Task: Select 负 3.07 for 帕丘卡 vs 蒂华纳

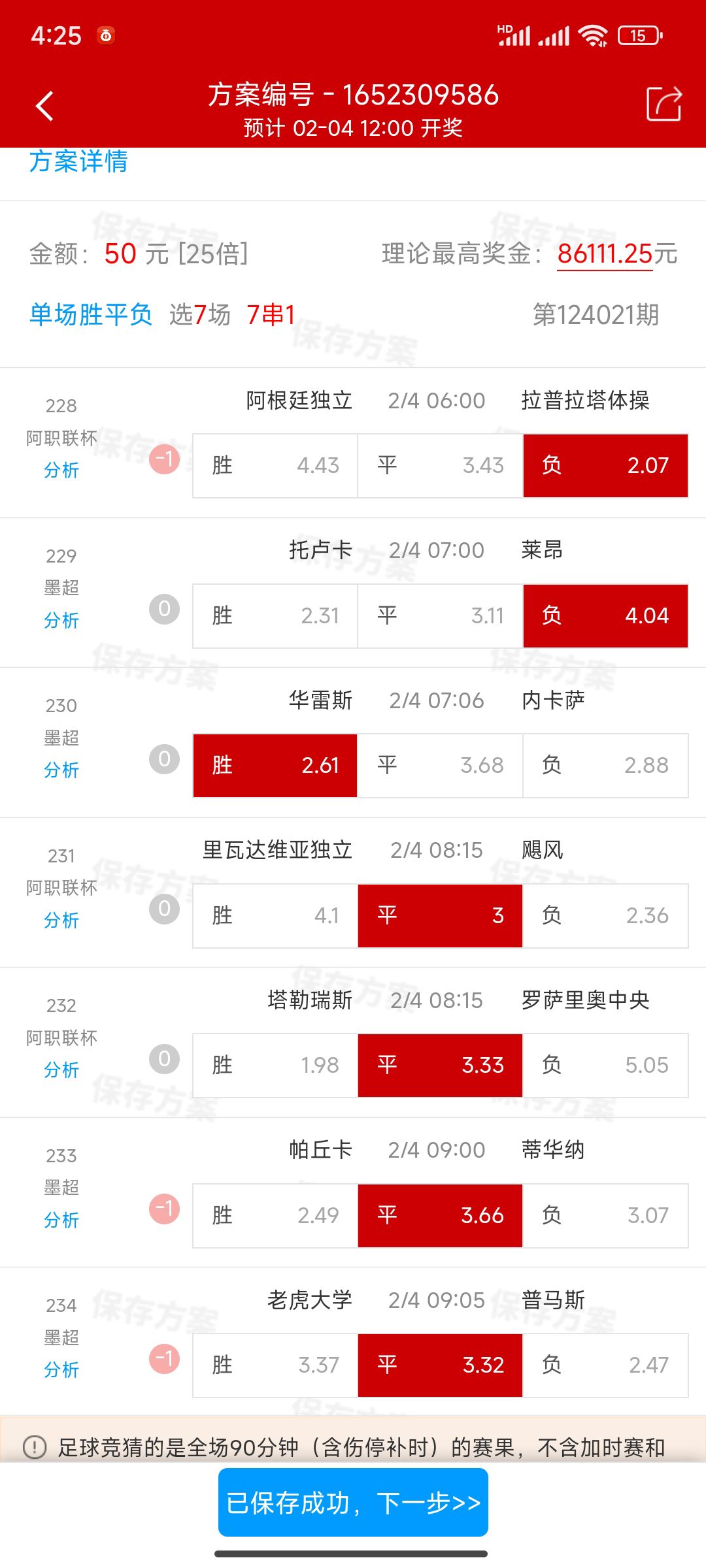Action: [x=605, y=1215]
